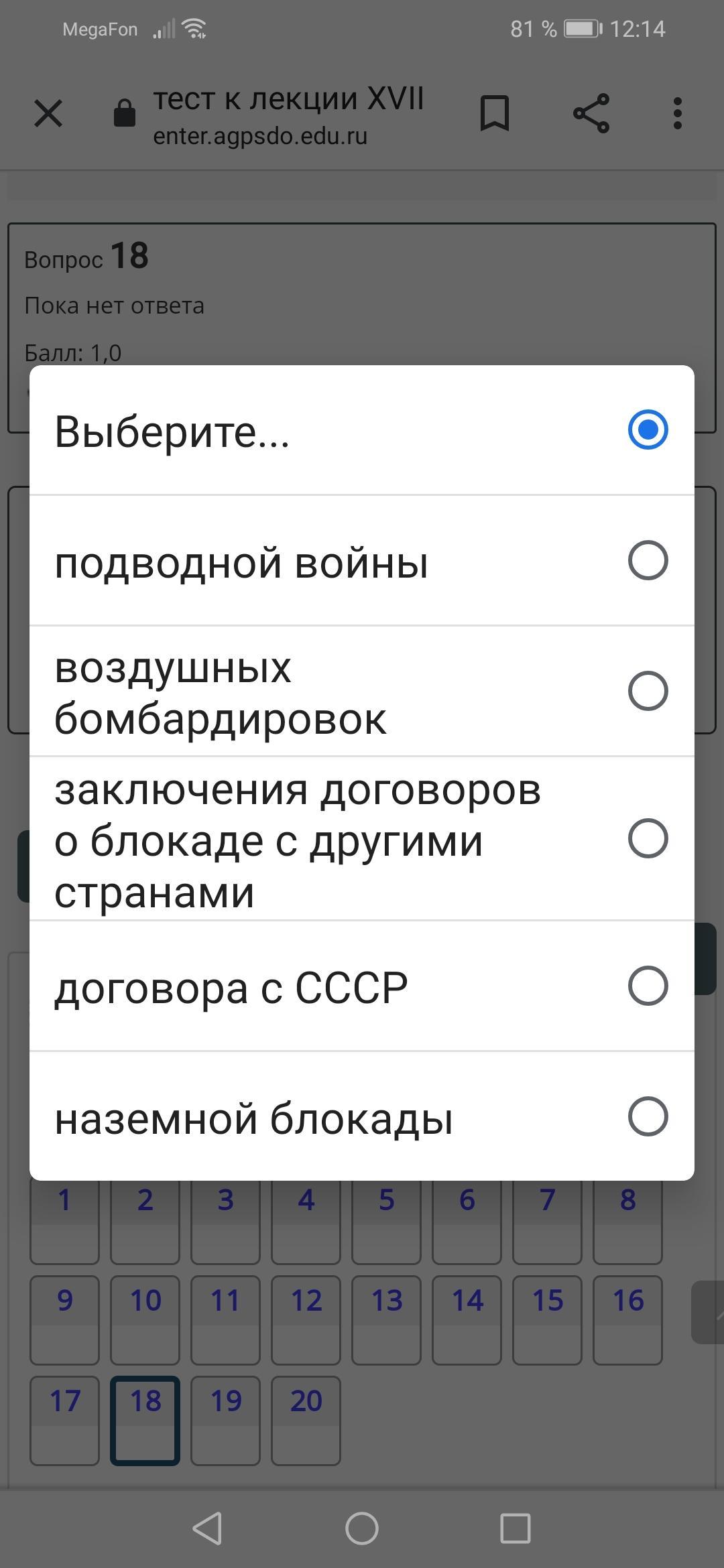Jump to question 12 in the navigation grid

click(x=306, y=1319)
